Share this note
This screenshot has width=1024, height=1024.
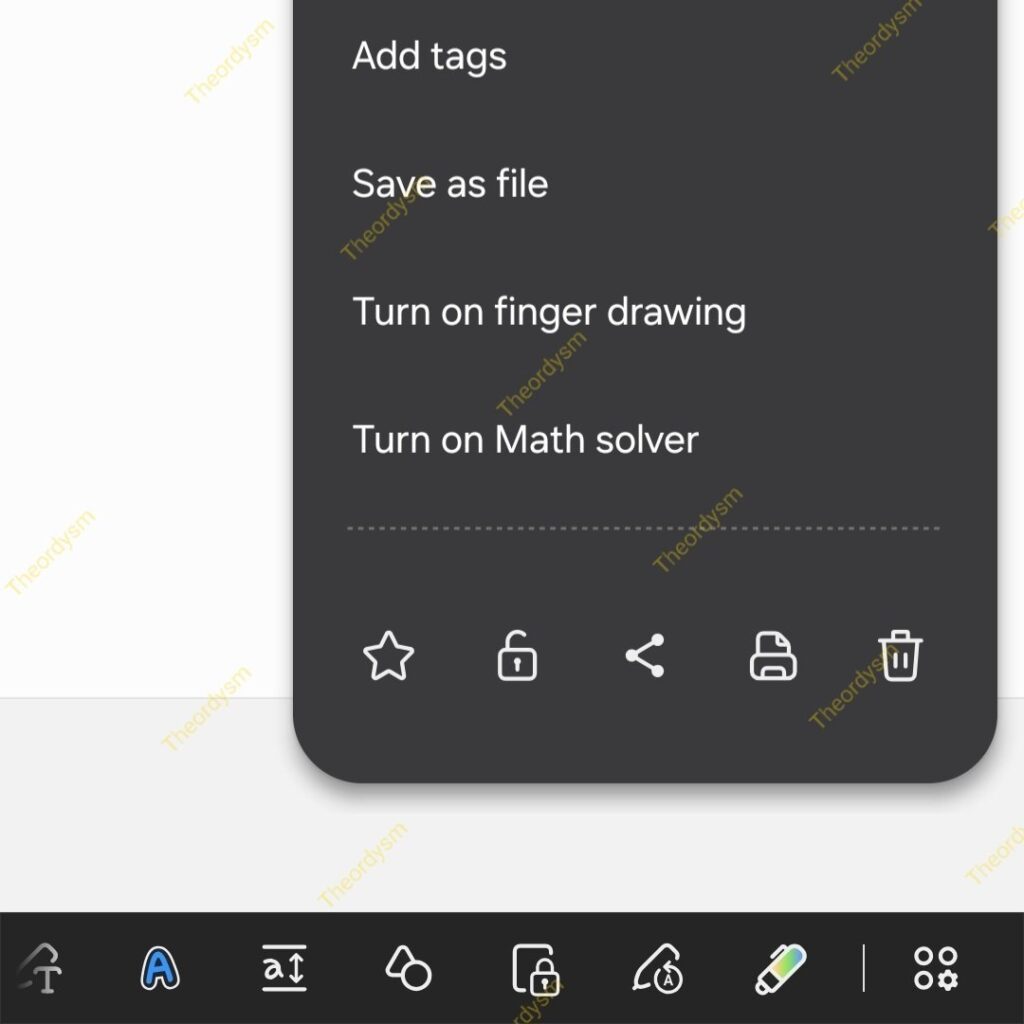tap(645, 657)
